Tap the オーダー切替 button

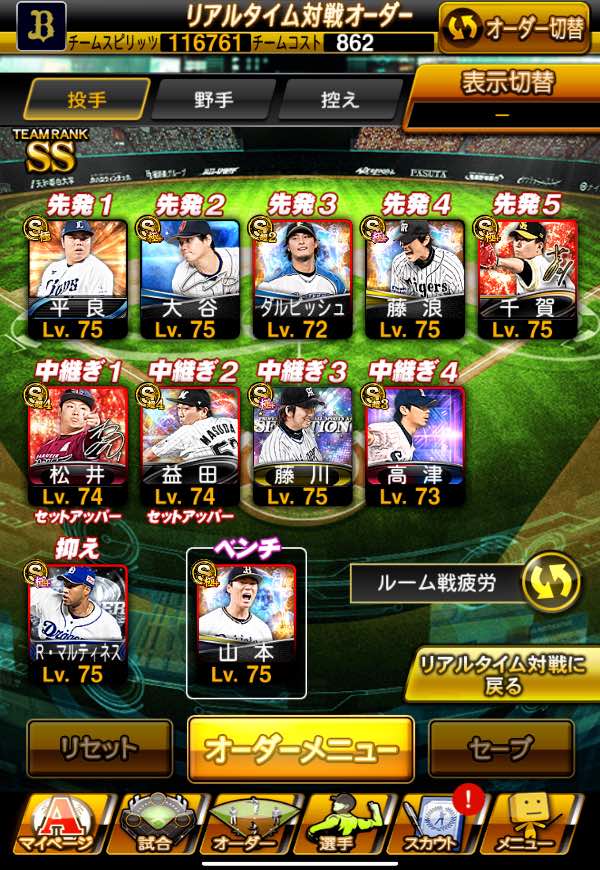click(x=513, y=28)
